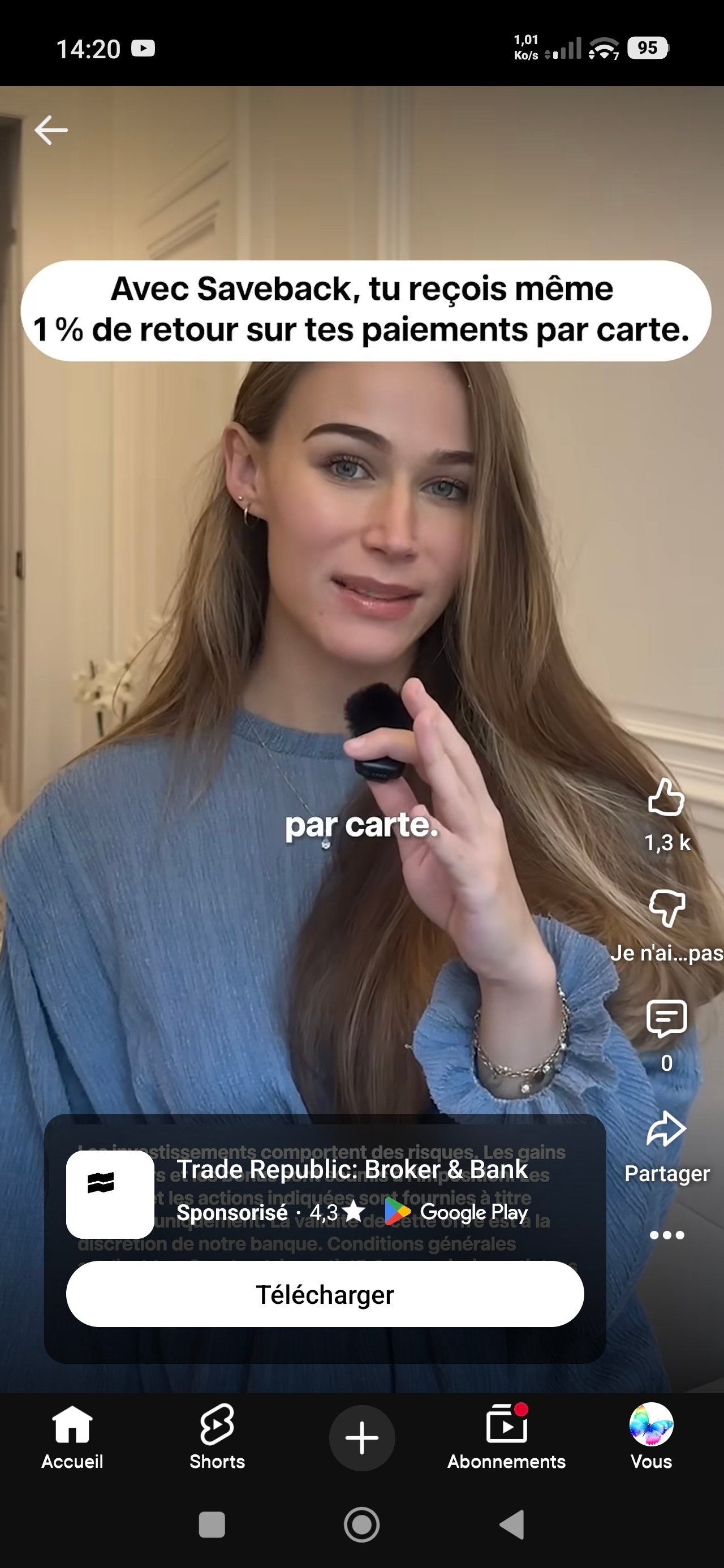The image size is (724, 1568).
Task: Open the comments section
Action: [666, 1018]
